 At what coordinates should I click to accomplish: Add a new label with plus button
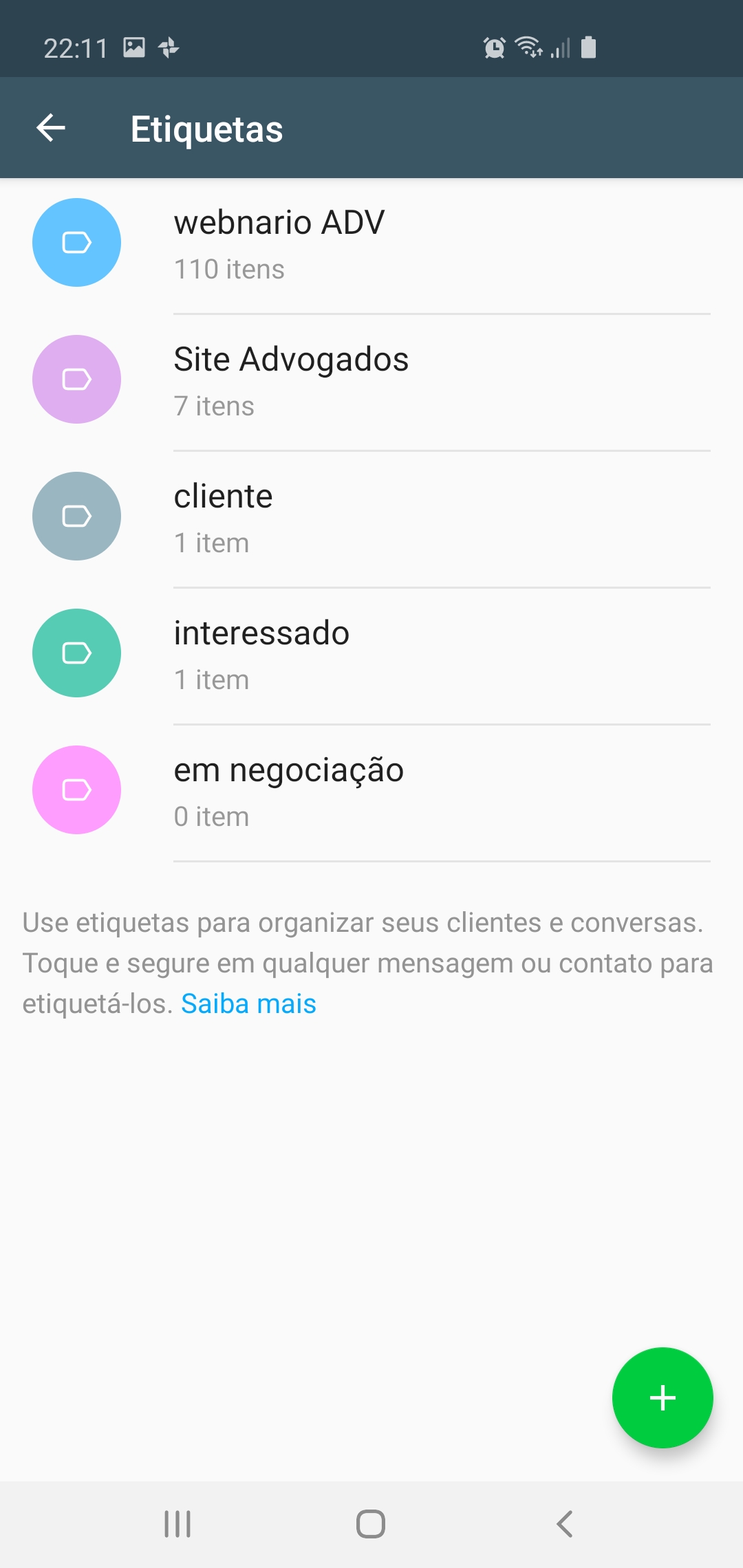point(663,1397)
